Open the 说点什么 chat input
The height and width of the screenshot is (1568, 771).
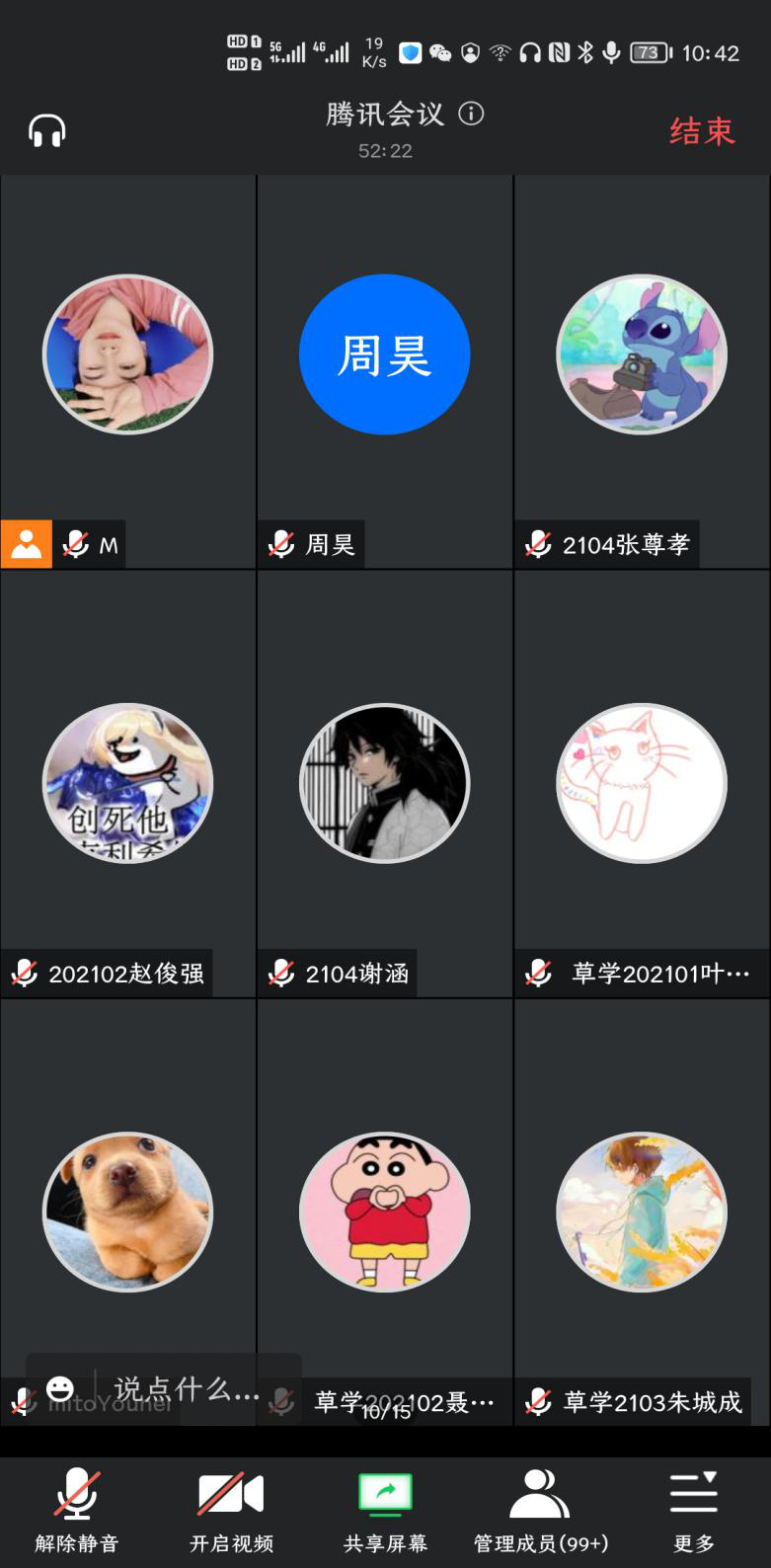tap(188, 1389)
